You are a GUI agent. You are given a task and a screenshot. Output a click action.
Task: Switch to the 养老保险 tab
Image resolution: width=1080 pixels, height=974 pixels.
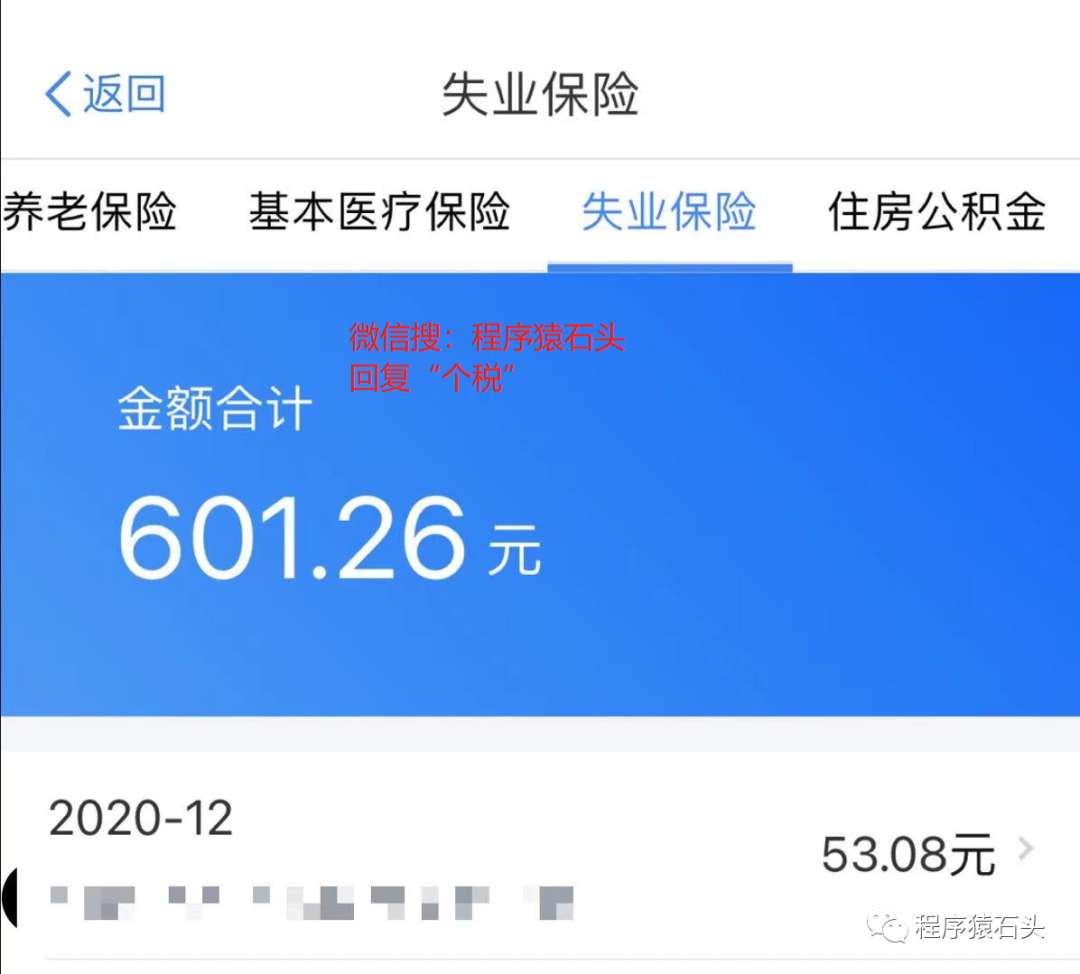tap(90, 213)
